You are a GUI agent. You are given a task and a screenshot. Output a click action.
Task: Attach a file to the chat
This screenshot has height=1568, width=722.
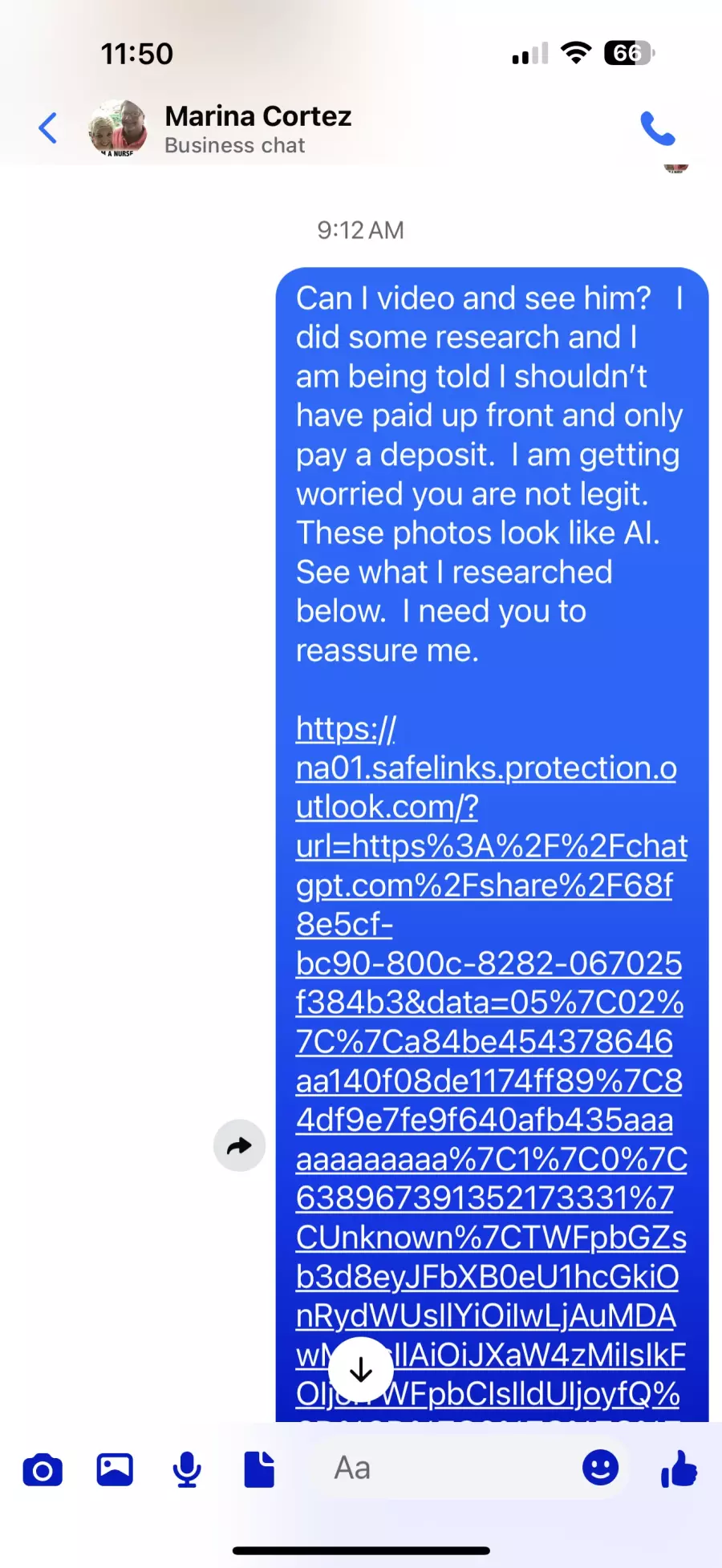(x=259, y=1469)
